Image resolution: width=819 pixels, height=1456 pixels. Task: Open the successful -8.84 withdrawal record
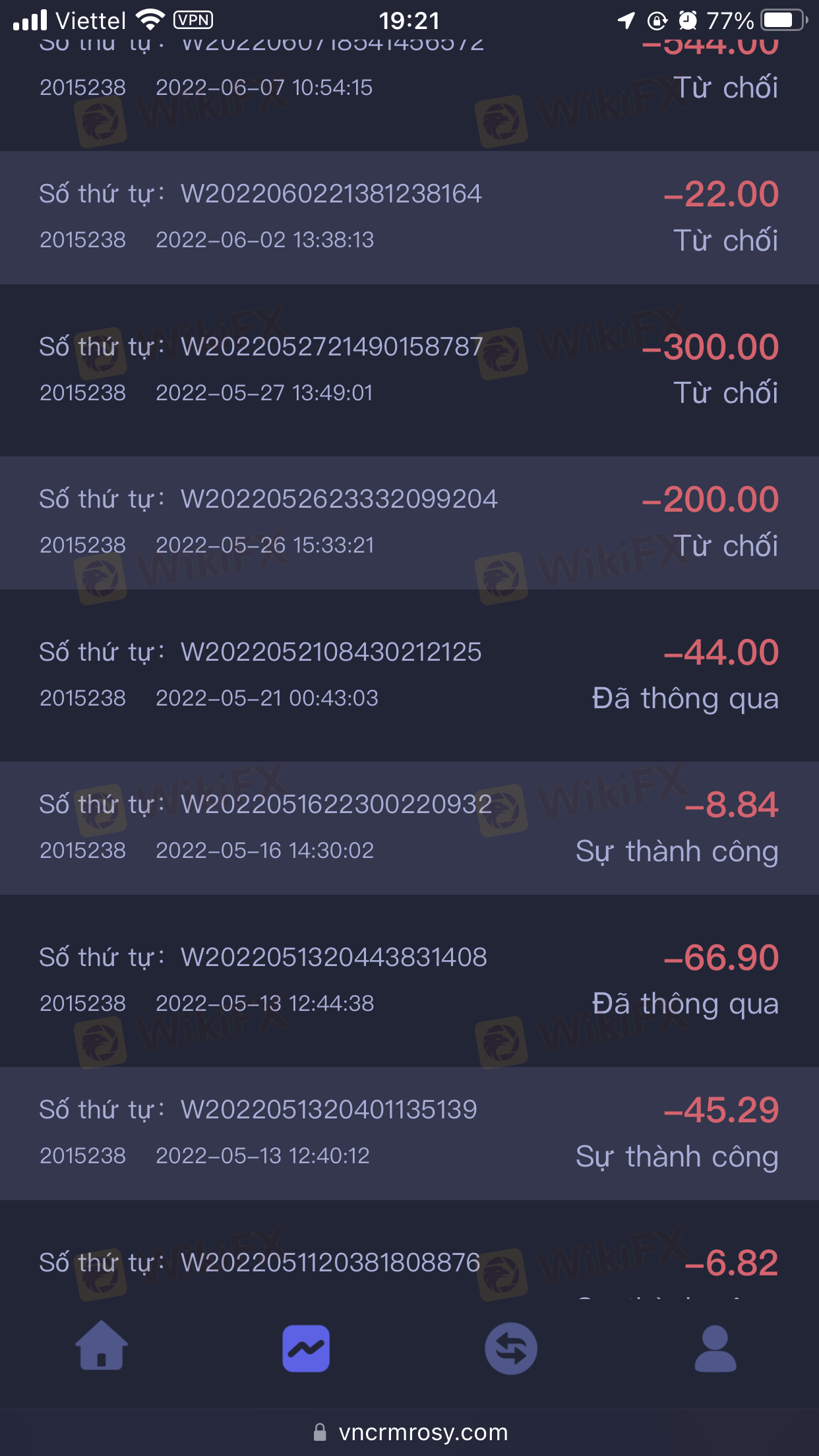click(409, 828)
